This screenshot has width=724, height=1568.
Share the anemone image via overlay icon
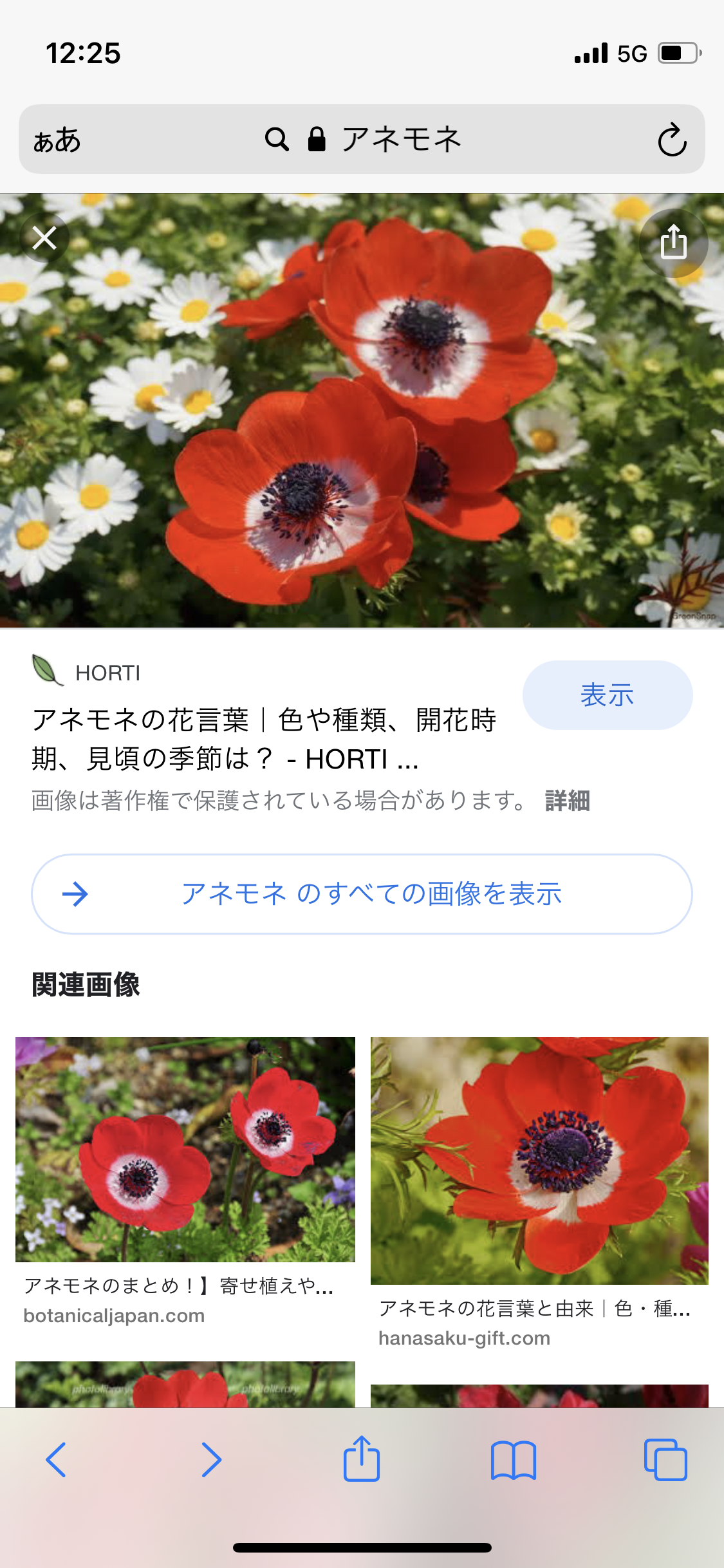[673, 243]
